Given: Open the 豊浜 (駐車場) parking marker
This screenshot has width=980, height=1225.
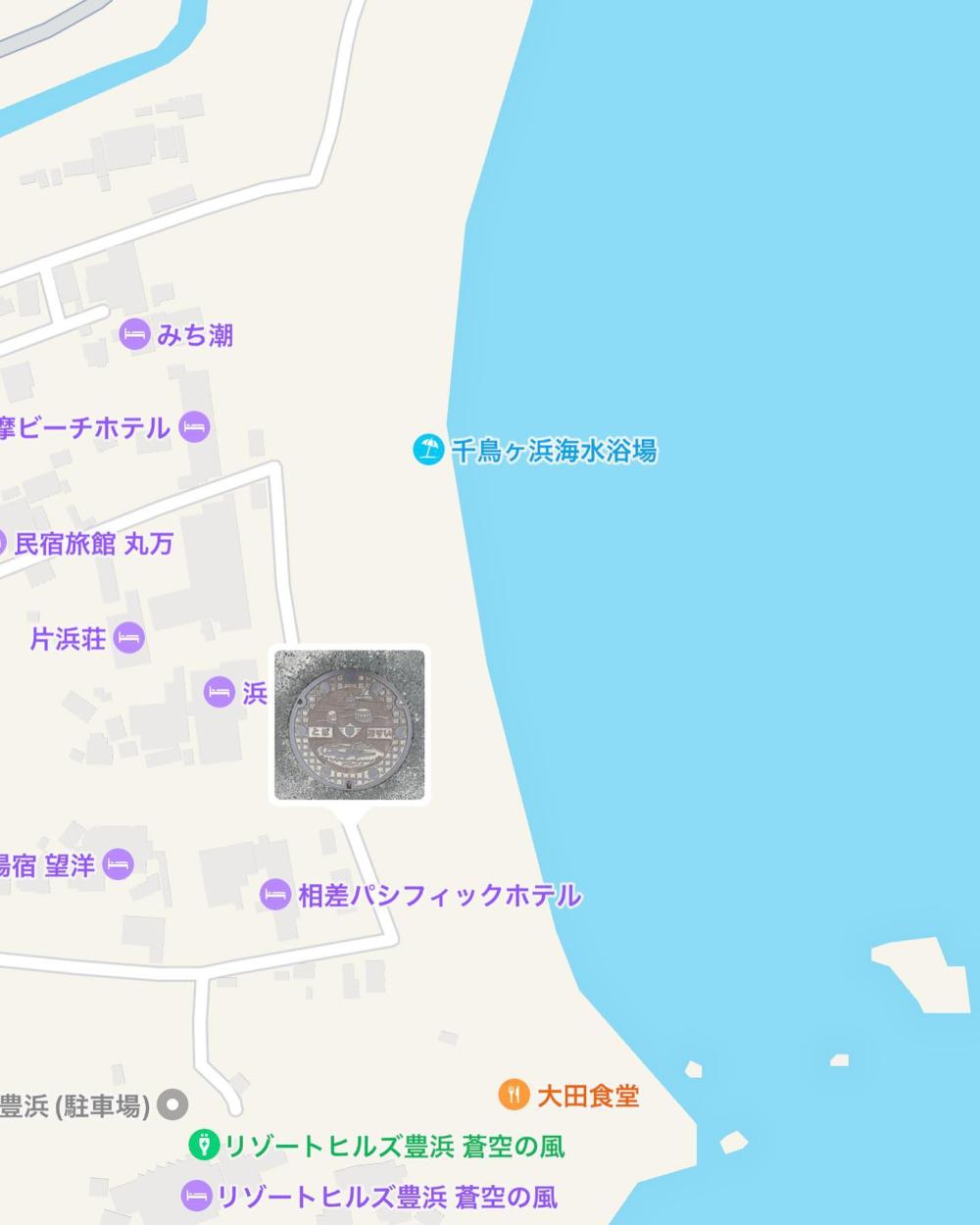Looking at the screenshot, I should (172, 1106).
